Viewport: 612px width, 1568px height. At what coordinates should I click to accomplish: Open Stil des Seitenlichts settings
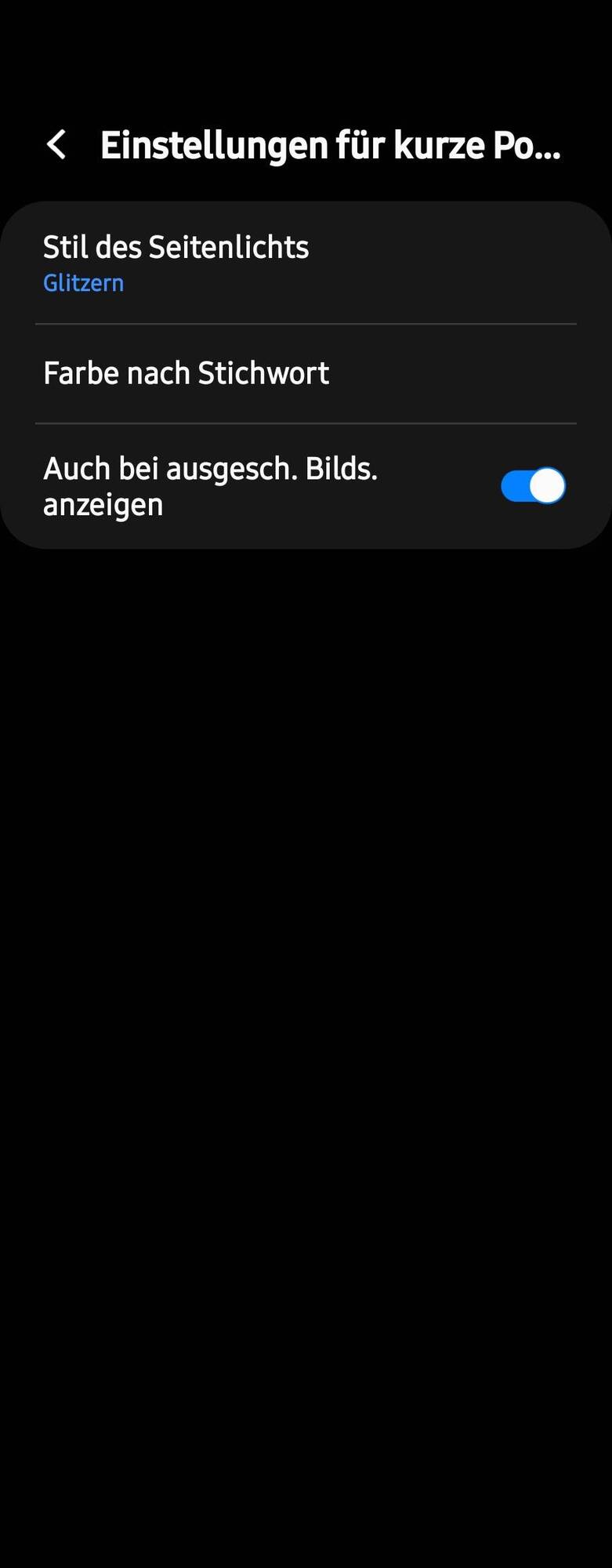click(x=306, y=263)
